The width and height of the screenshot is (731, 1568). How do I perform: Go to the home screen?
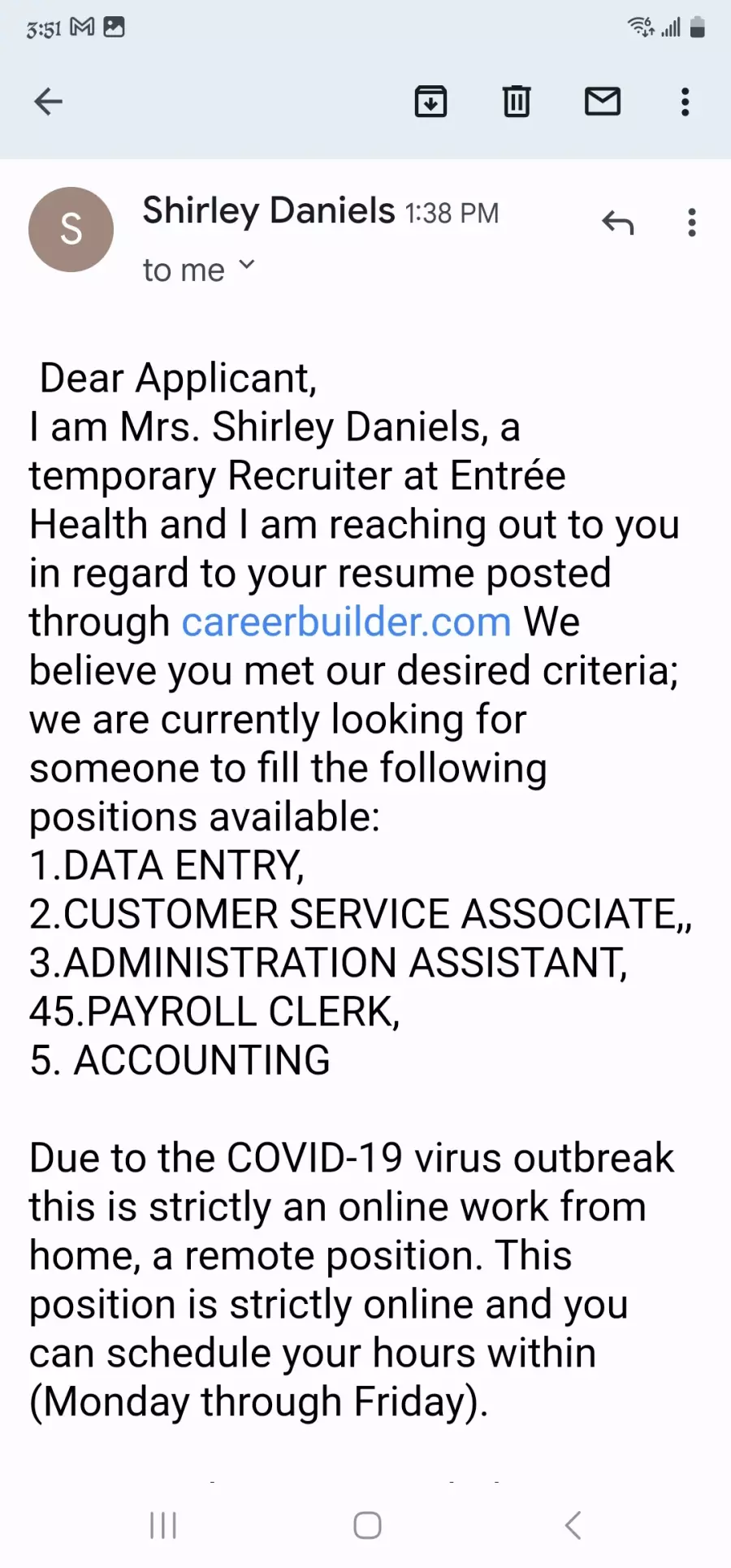tap(367, 1525)
